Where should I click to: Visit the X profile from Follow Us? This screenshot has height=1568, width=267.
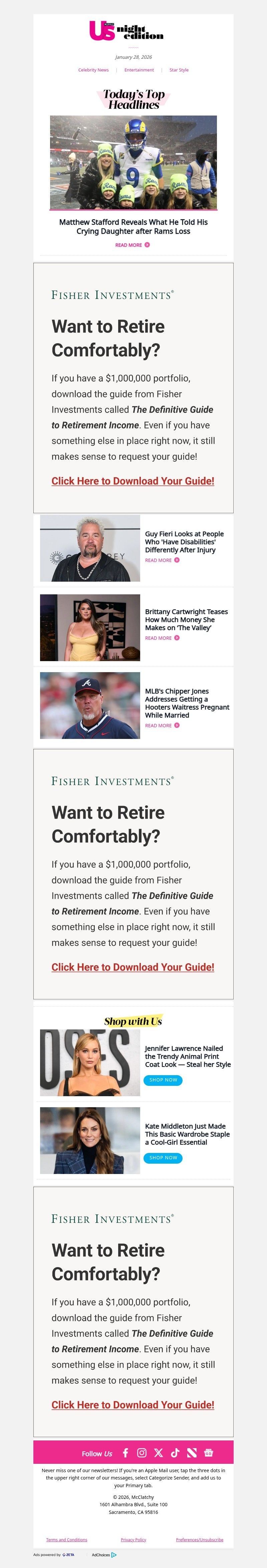point(158,1453)
